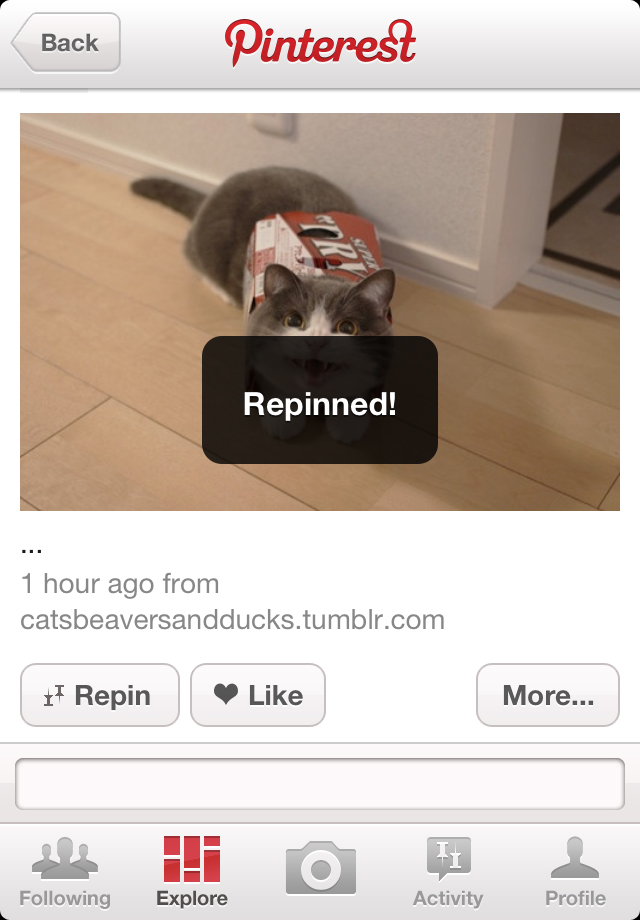This screenshot has width=640, height=920.
Task: Open the camera tab
Action: pyautogui.click(x=320, y=868)
